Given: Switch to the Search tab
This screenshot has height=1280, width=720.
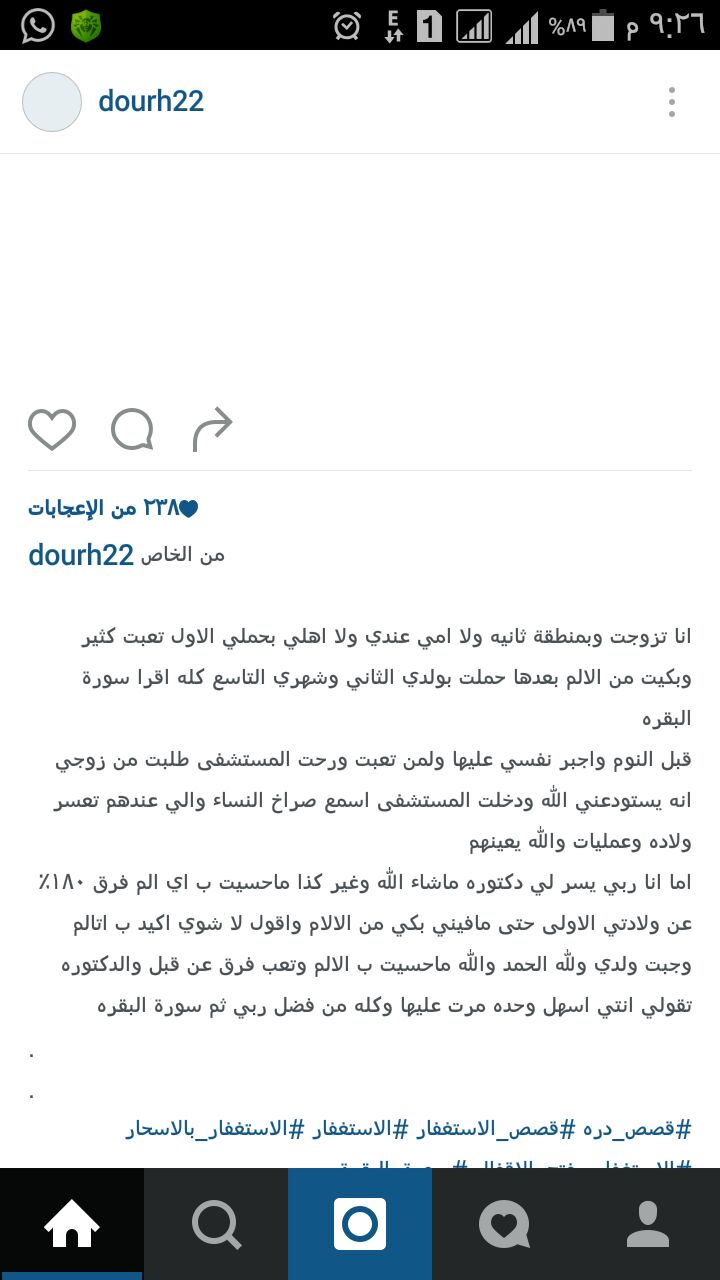Looking at the screenshot, I should click(x=216, y=1224).
